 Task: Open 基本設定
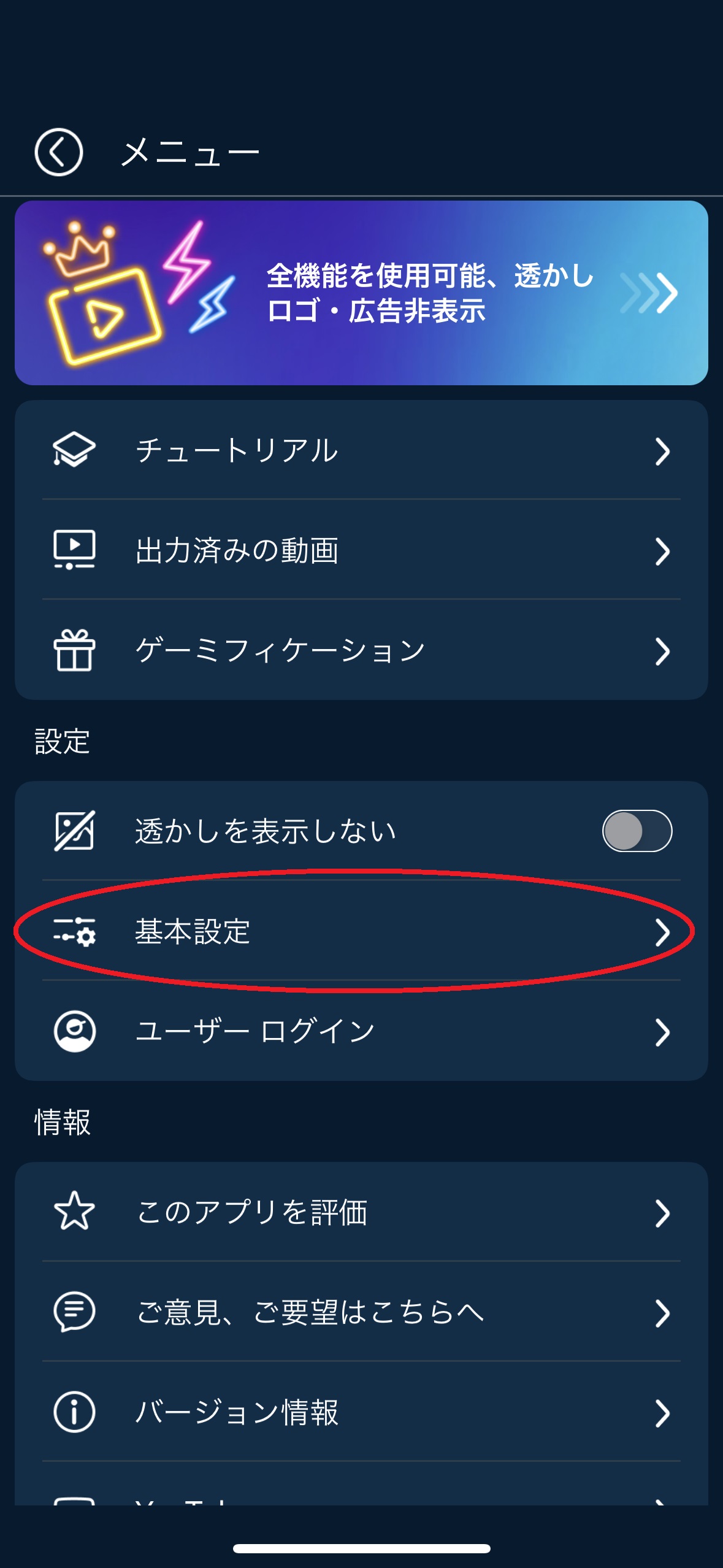pos(361,931)
